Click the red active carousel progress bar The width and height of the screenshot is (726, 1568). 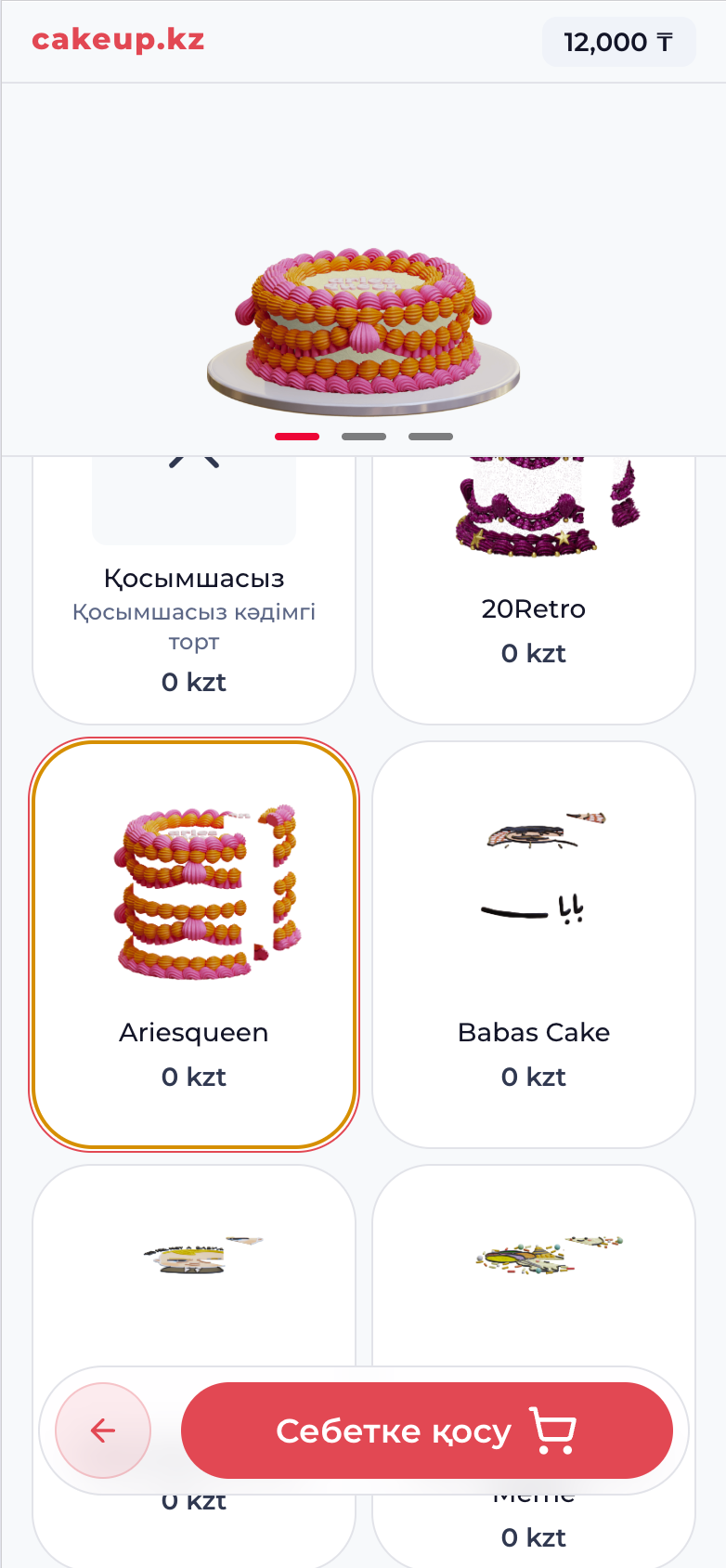[297, 436]
